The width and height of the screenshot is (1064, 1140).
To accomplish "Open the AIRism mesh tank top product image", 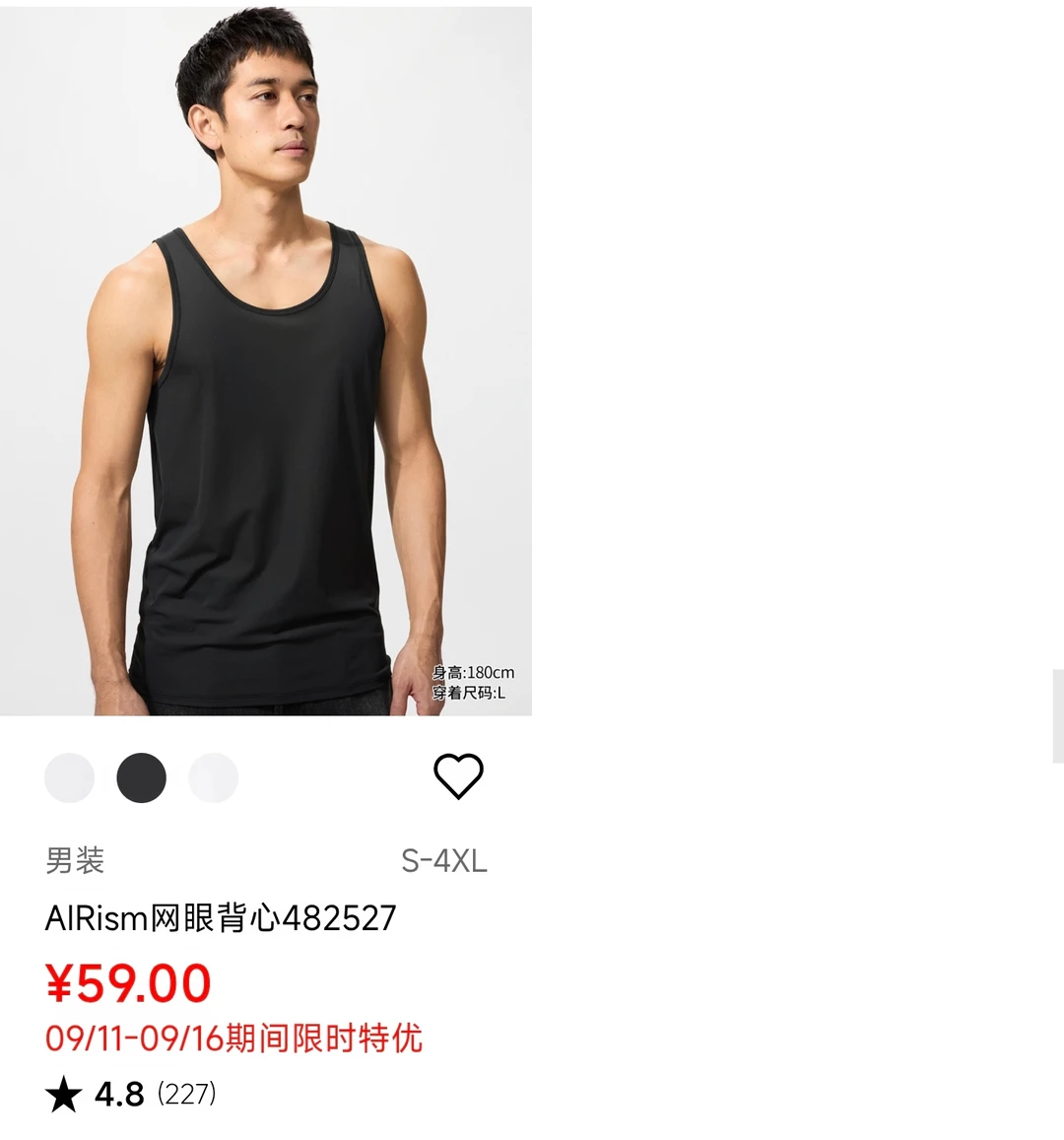I will click(266, 362).
